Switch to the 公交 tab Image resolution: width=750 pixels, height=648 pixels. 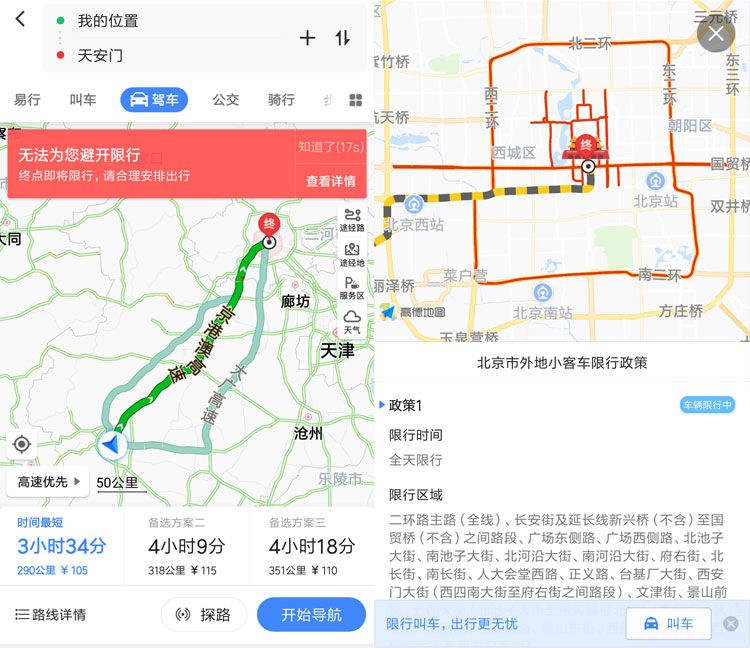coord(226,100)
